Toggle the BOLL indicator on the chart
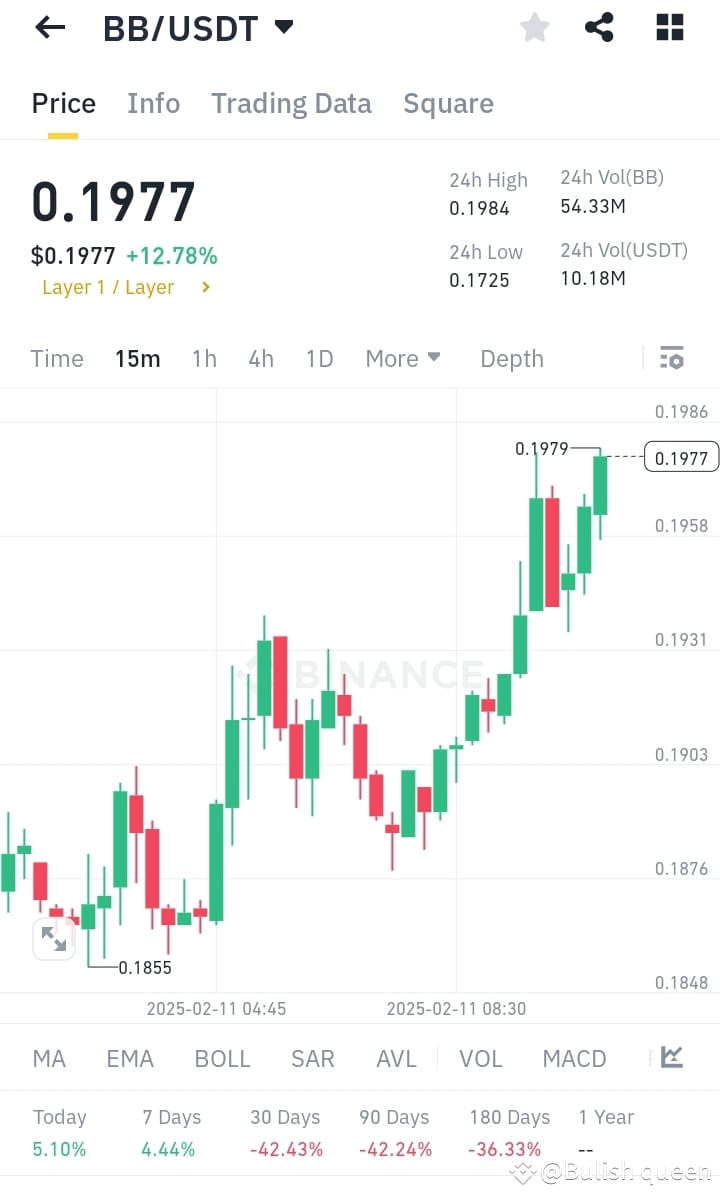 pos(222,1058)
